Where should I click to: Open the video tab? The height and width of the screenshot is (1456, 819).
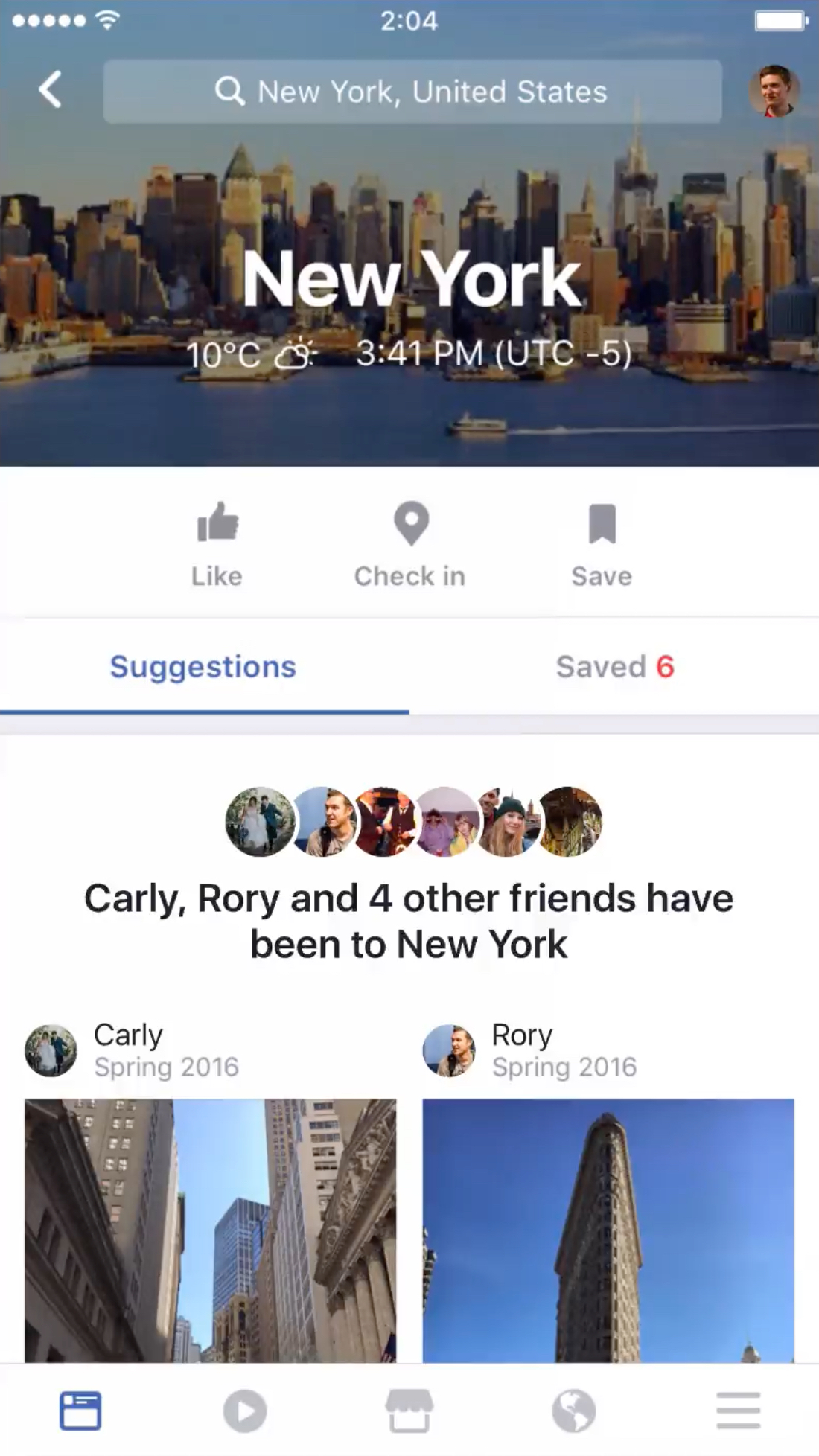[245, 1410]
